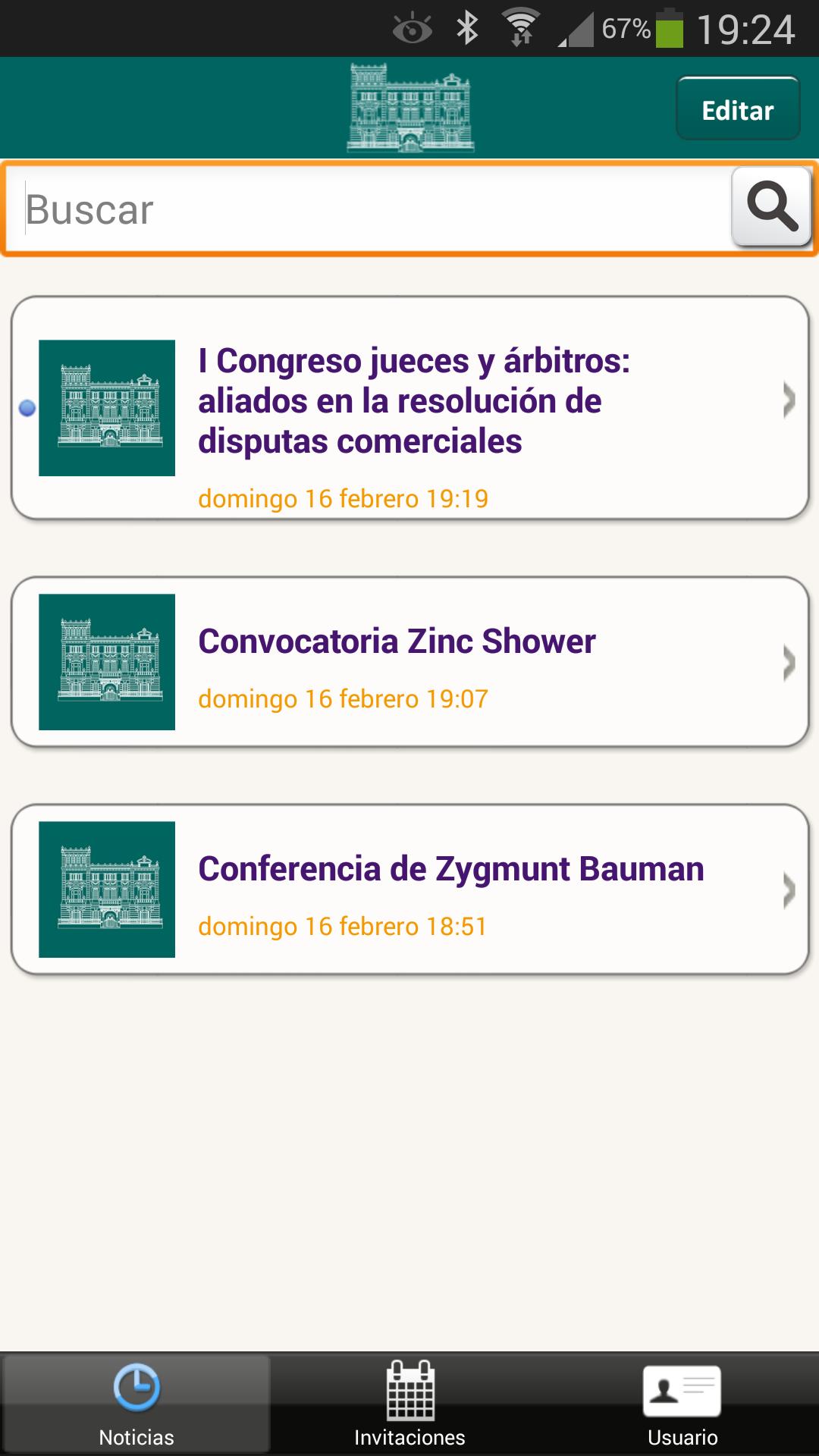The height and width of the screenshot is (1456, 819).
Task: Open the Convocatoria Zinc Shower news item
Action: tap(410, 662)
